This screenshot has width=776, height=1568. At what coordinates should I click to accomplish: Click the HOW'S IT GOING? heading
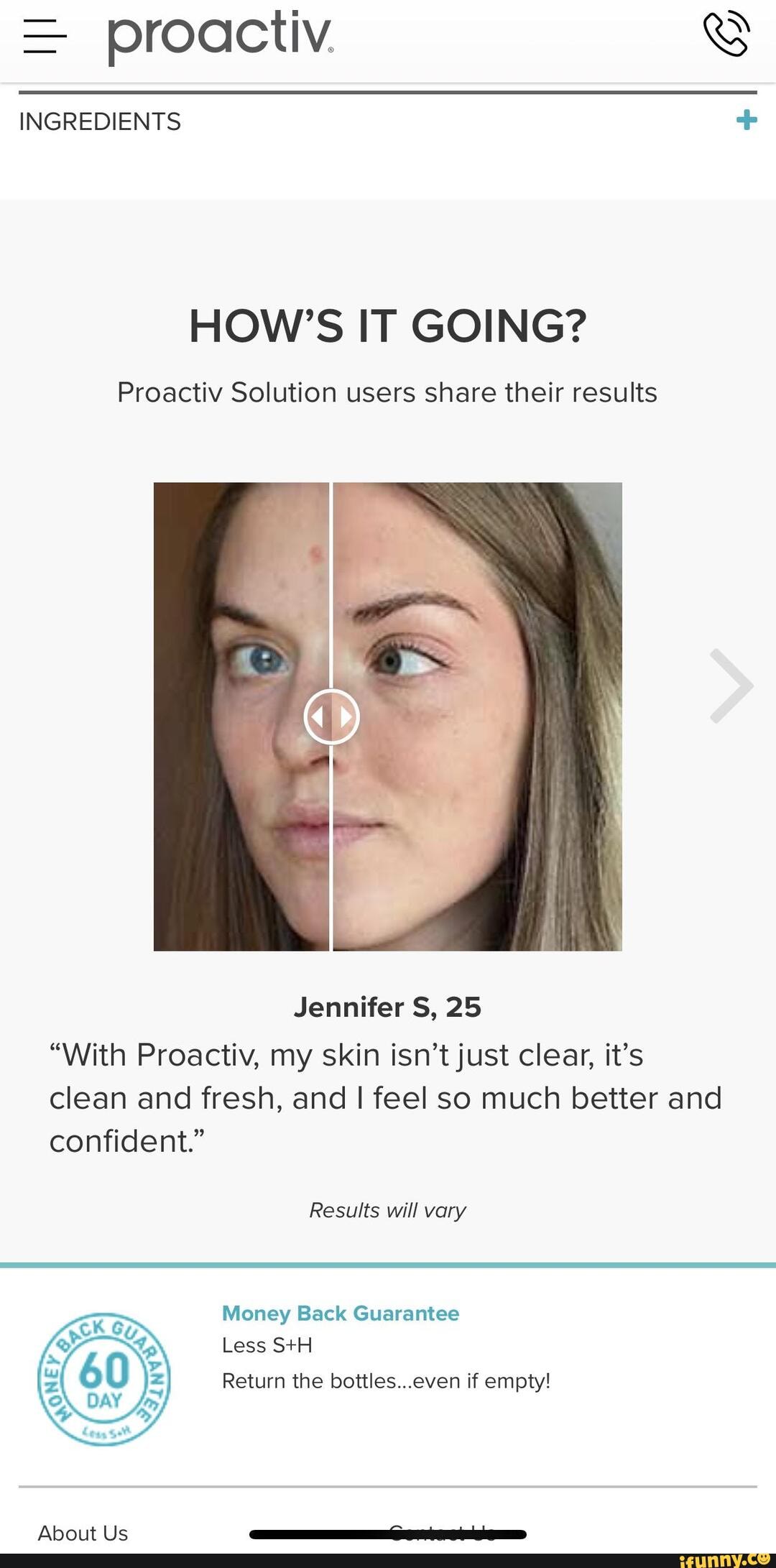tap(388, 326)
